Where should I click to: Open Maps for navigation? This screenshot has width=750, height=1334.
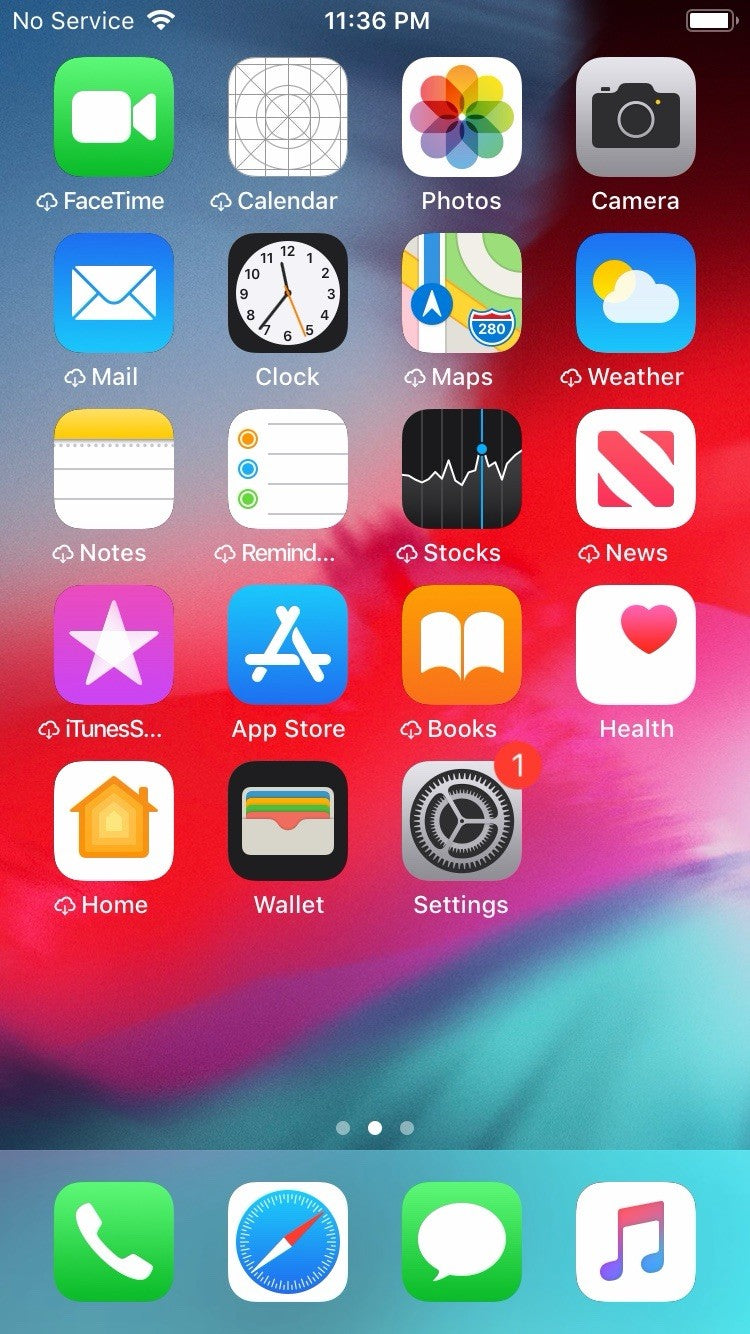pos(462,291)
